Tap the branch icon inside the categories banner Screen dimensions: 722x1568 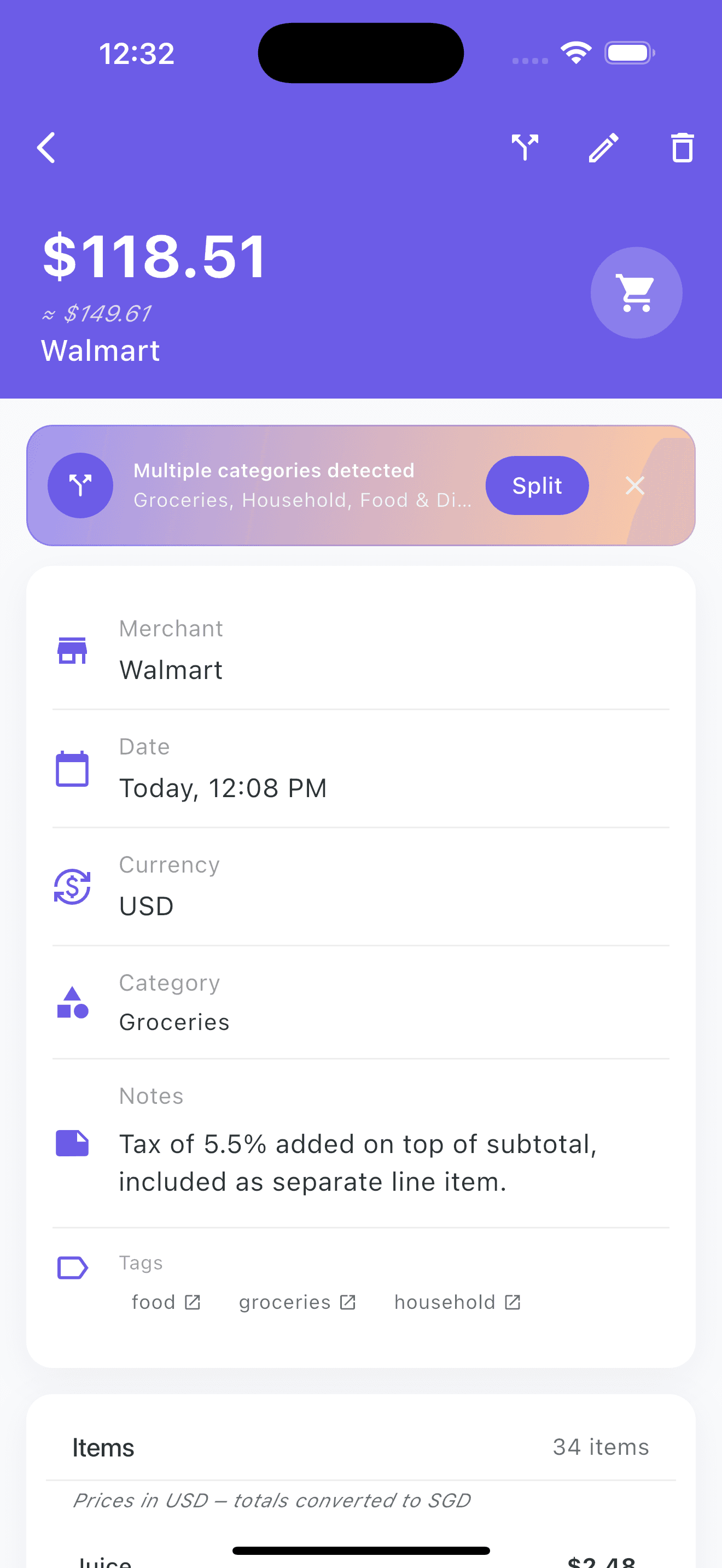coord(80,485)
